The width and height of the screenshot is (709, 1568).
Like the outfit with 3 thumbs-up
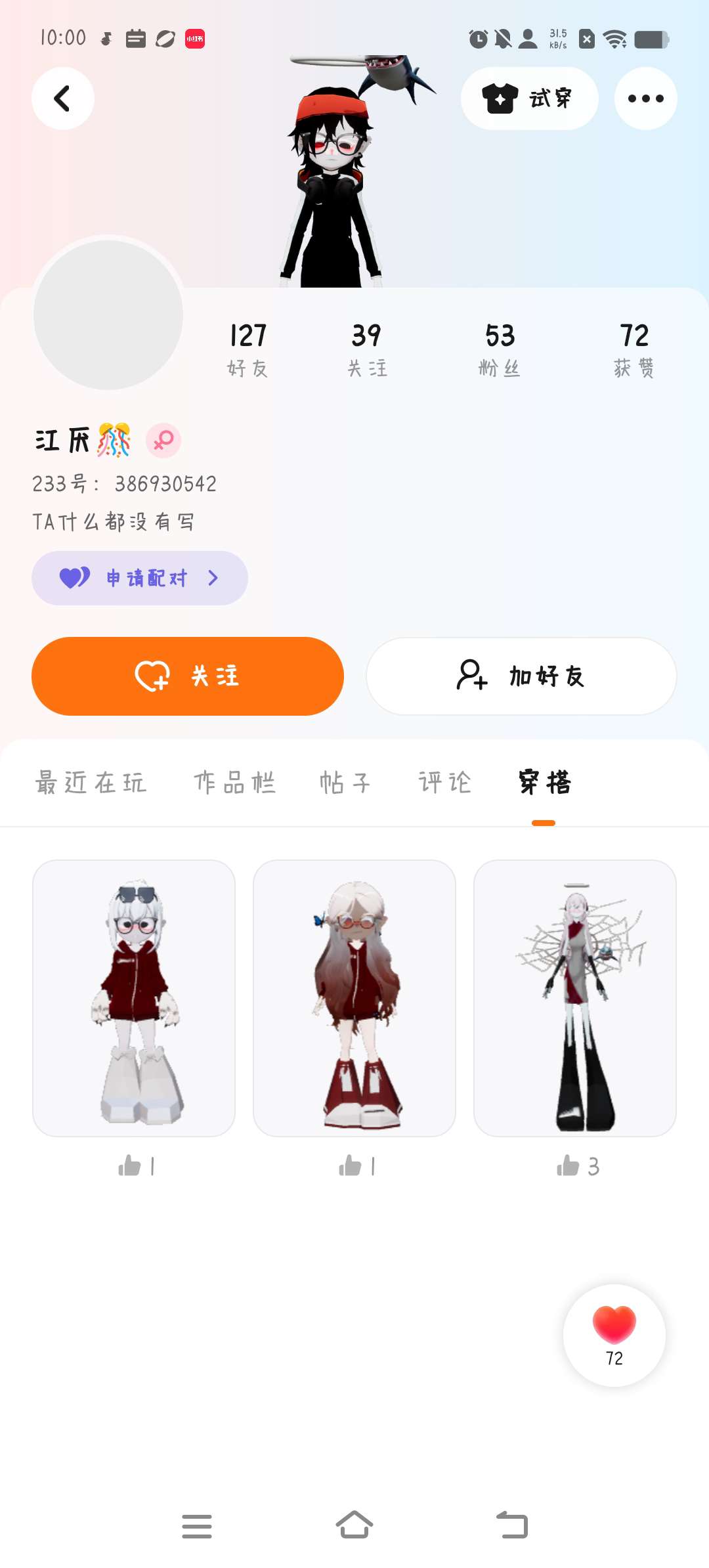pos(569,1166)
